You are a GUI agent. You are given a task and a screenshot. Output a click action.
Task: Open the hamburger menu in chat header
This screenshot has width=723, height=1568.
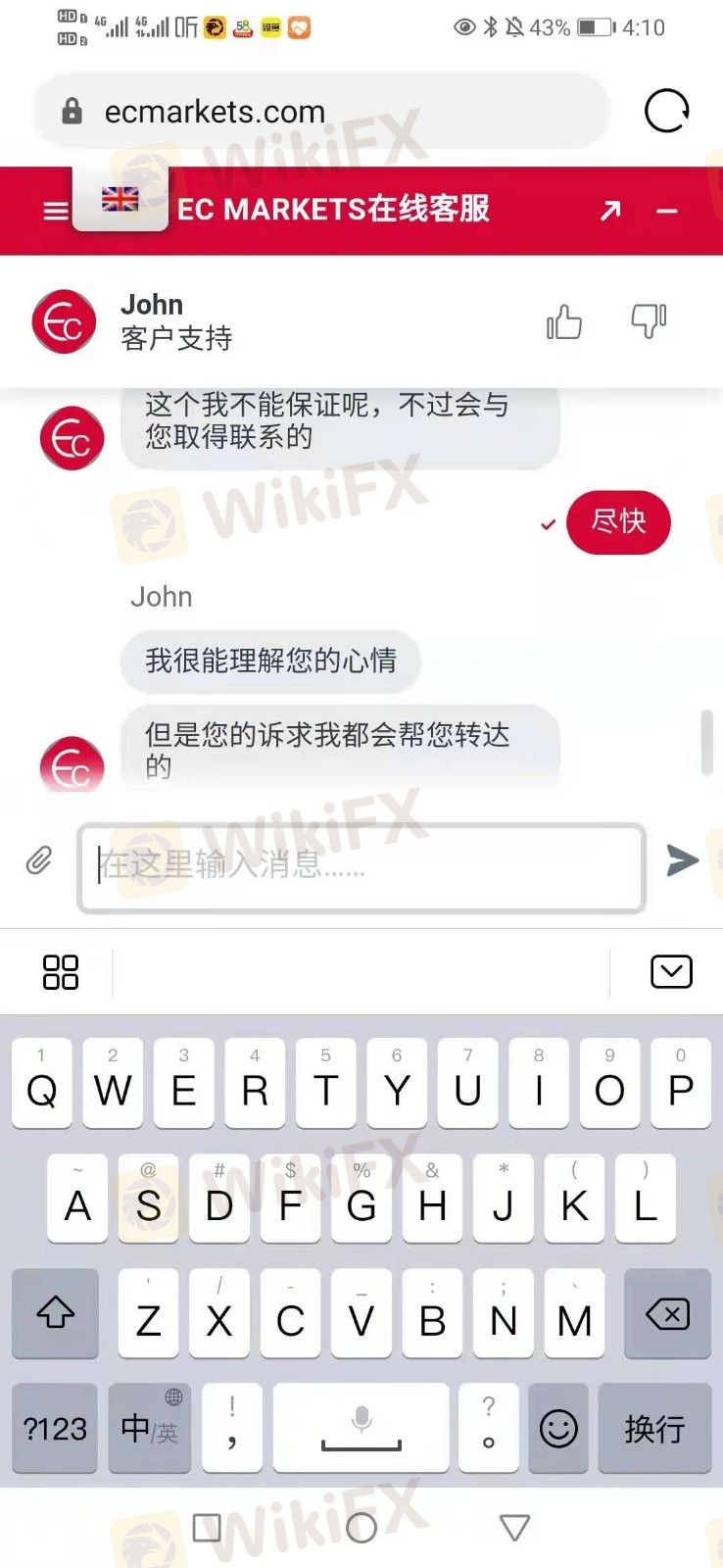click(x=56, y=211)
